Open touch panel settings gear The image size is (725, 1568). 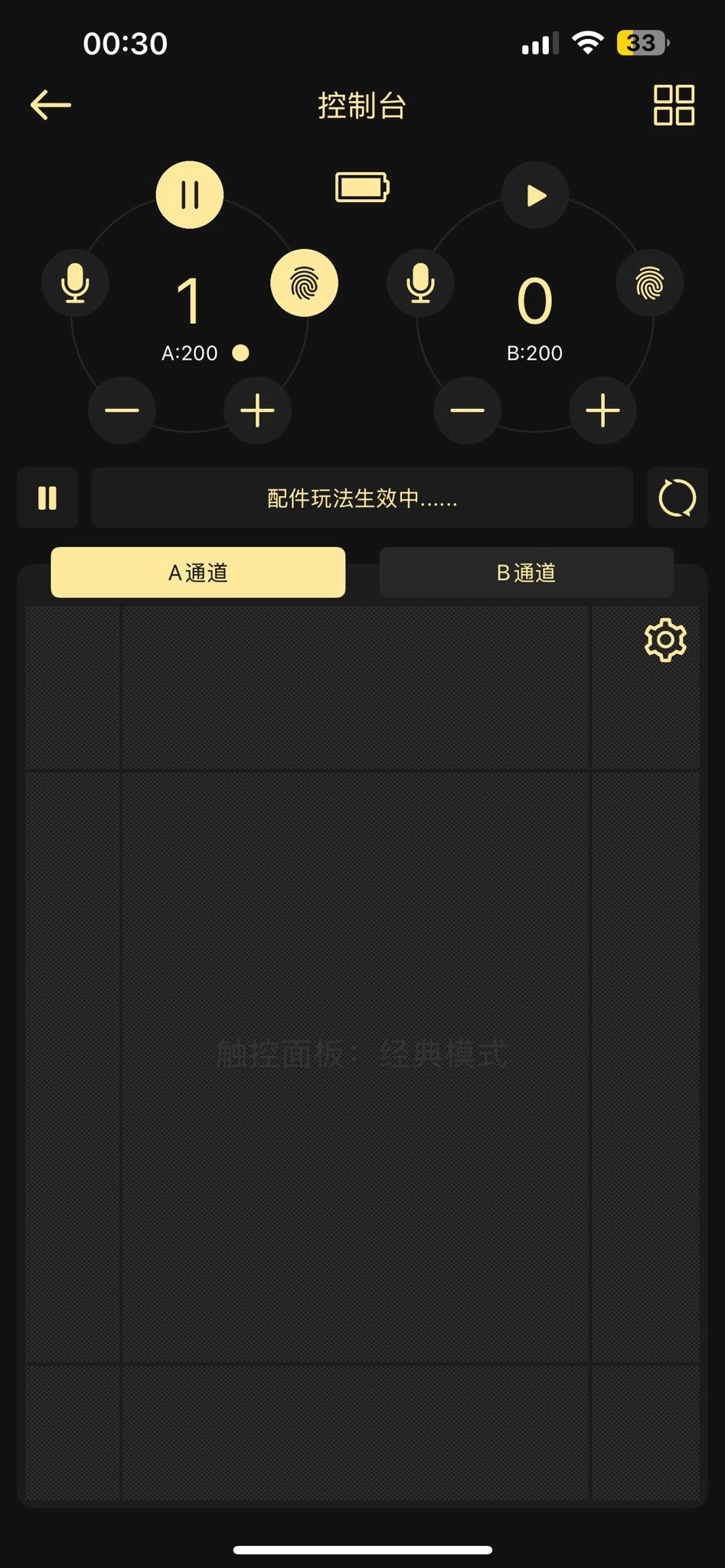tap(665, 639)
